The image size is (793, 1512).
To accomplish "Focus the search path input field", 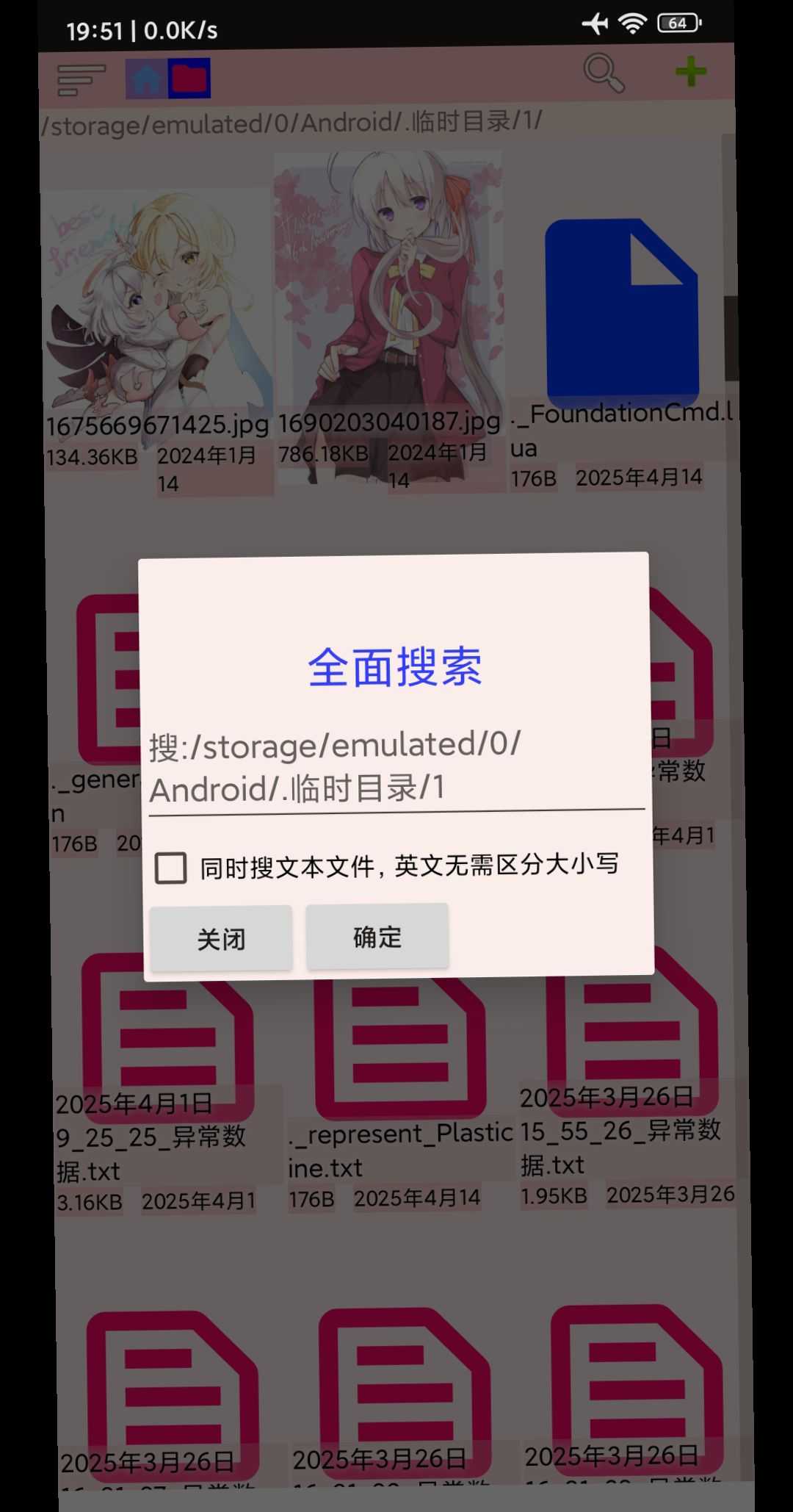I will pyautogui.click(x=395, y=767).
